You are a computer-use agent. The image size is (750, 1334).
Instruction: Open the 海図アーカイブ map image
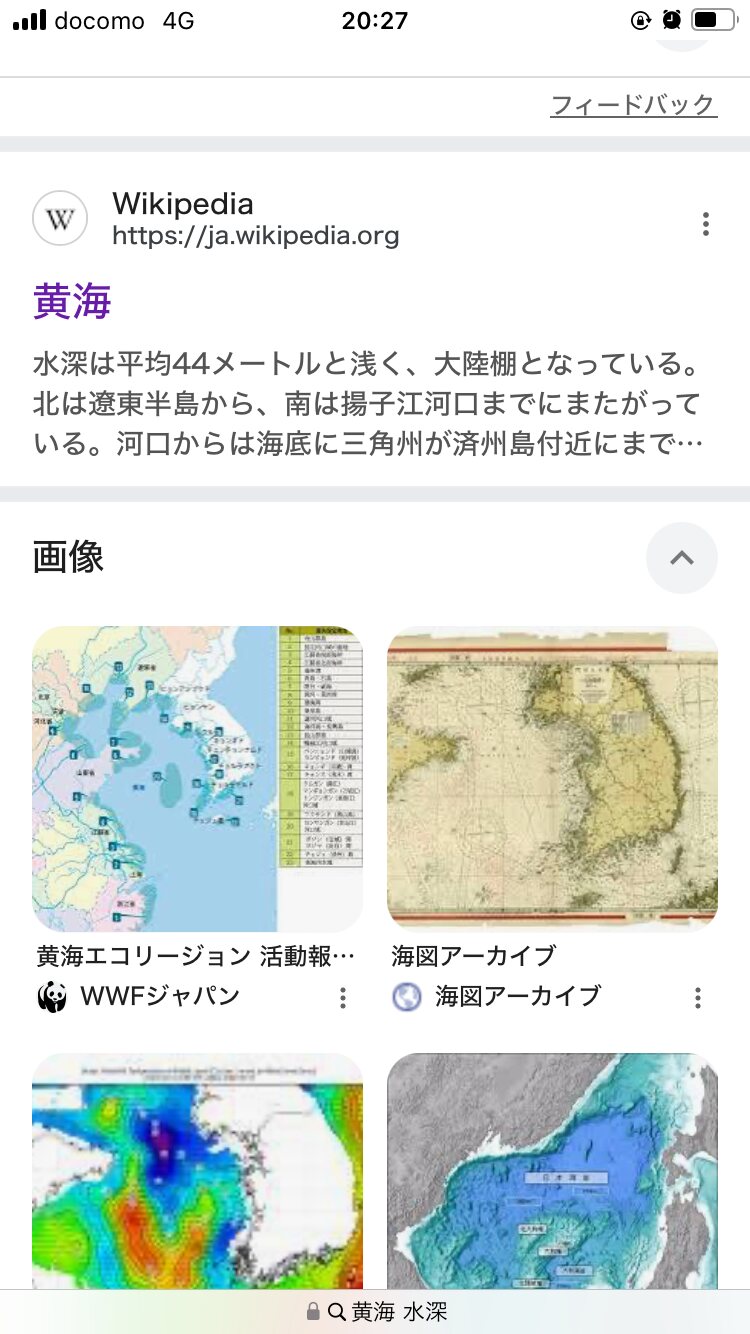(x=552, y=779)
